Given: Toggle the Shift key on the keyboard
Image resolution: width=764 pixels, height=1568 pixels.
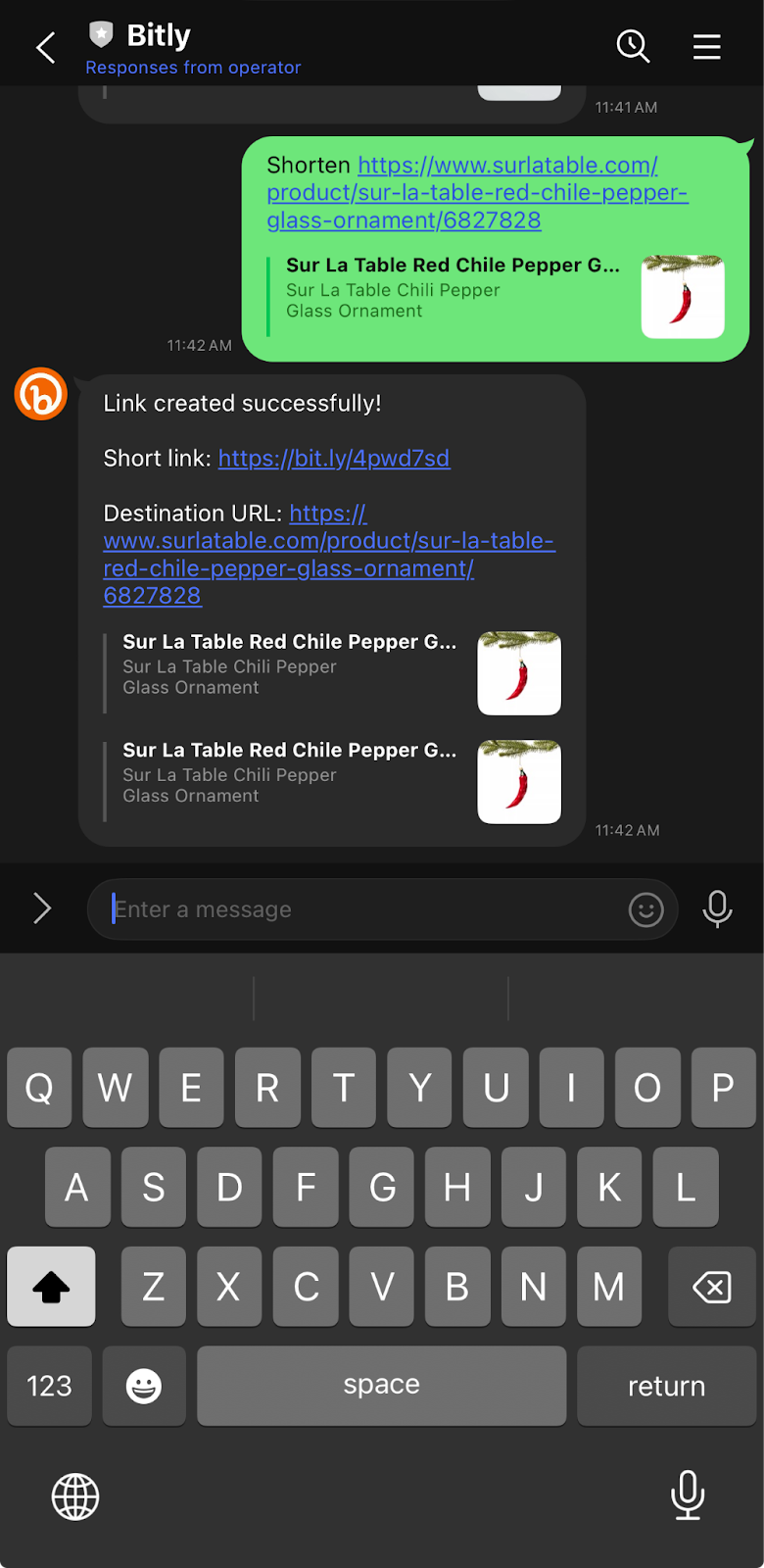Looking at the screenshot, I should coord(51,1287).
